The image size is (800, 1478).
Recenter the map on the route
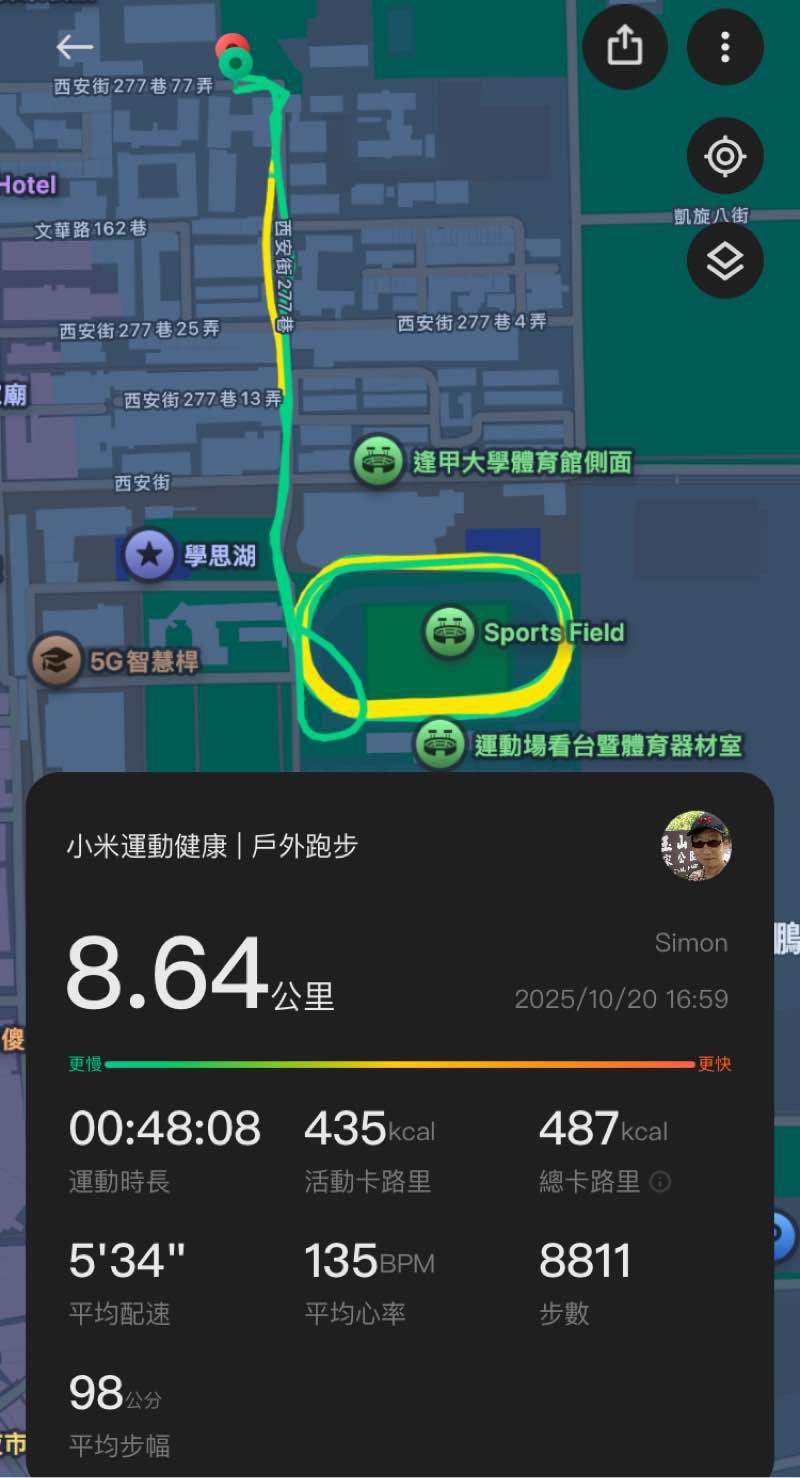click(725, 157)
